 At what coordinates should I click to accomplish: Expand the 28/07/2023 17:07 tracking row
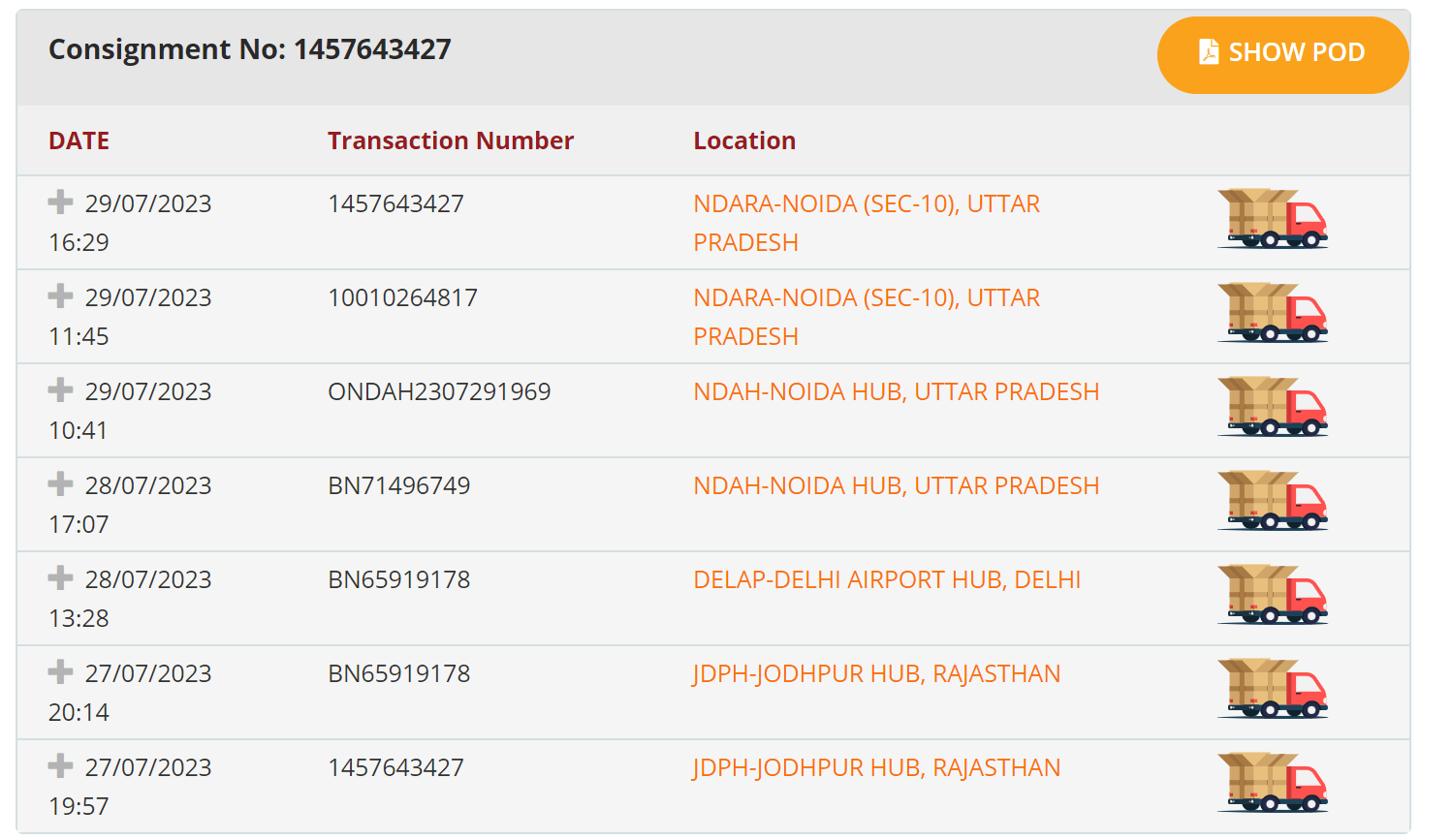point(60,483)
